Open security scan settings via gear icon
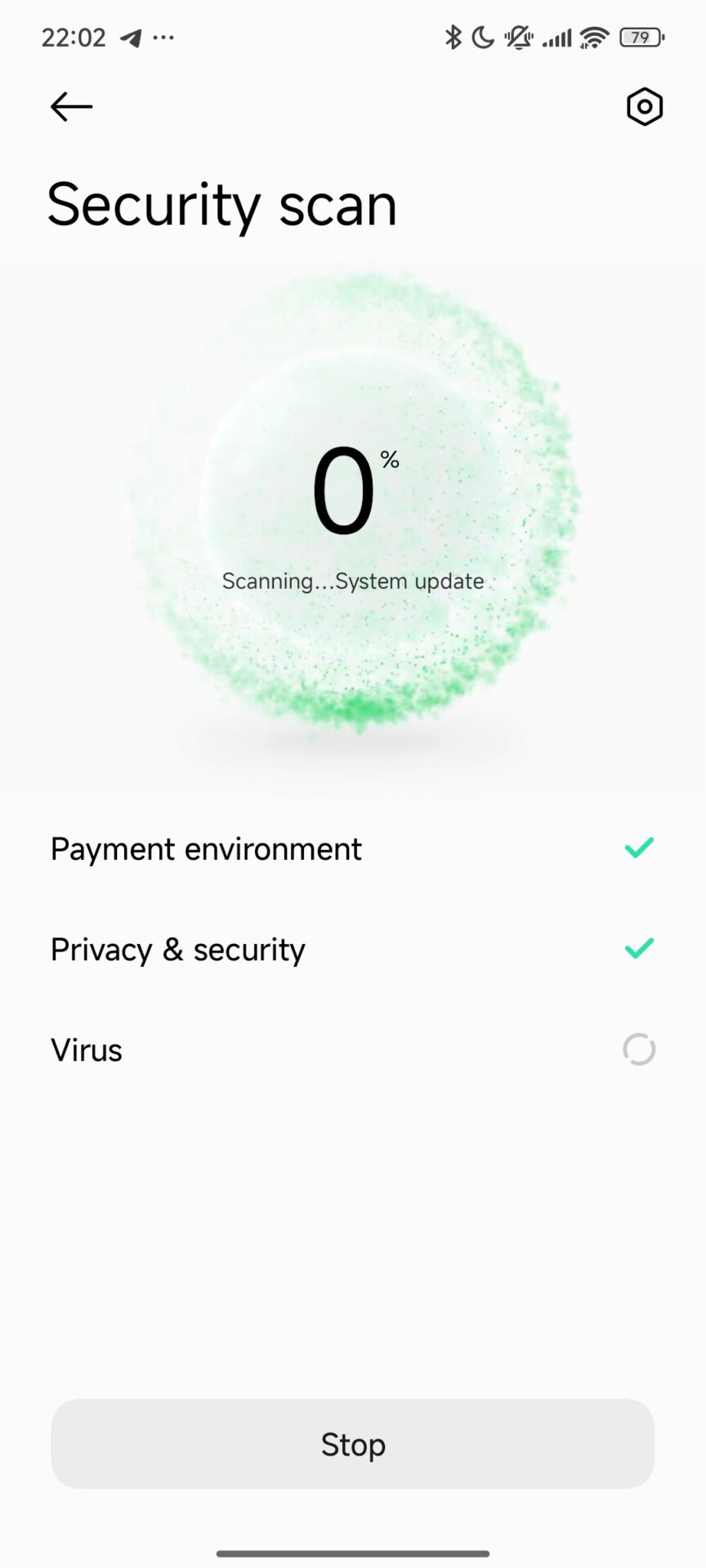The image size is (706, 1568). pyautogui.click(x=645, y=106)
